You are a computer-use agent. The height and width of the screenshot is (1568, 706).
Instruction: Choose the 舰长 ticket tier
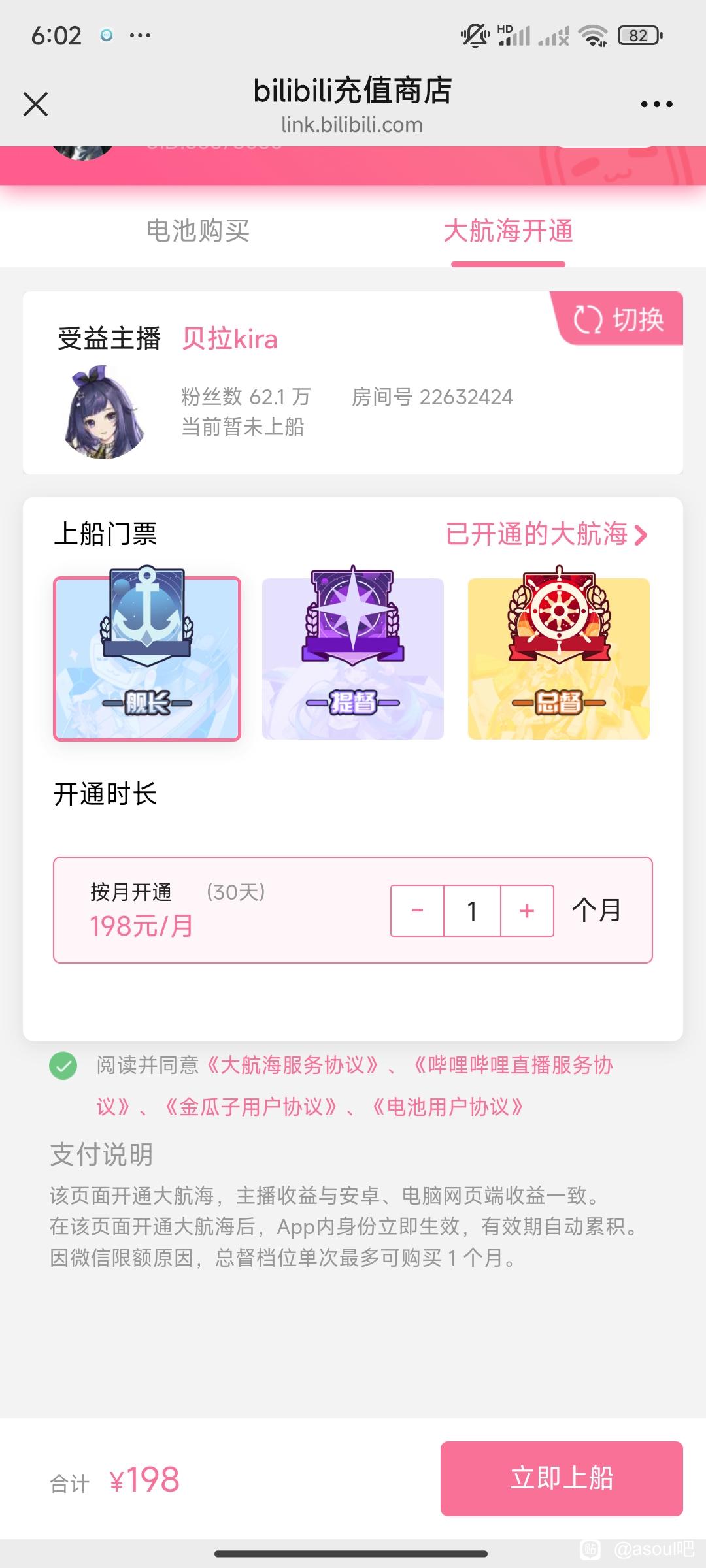pos(147,659)
